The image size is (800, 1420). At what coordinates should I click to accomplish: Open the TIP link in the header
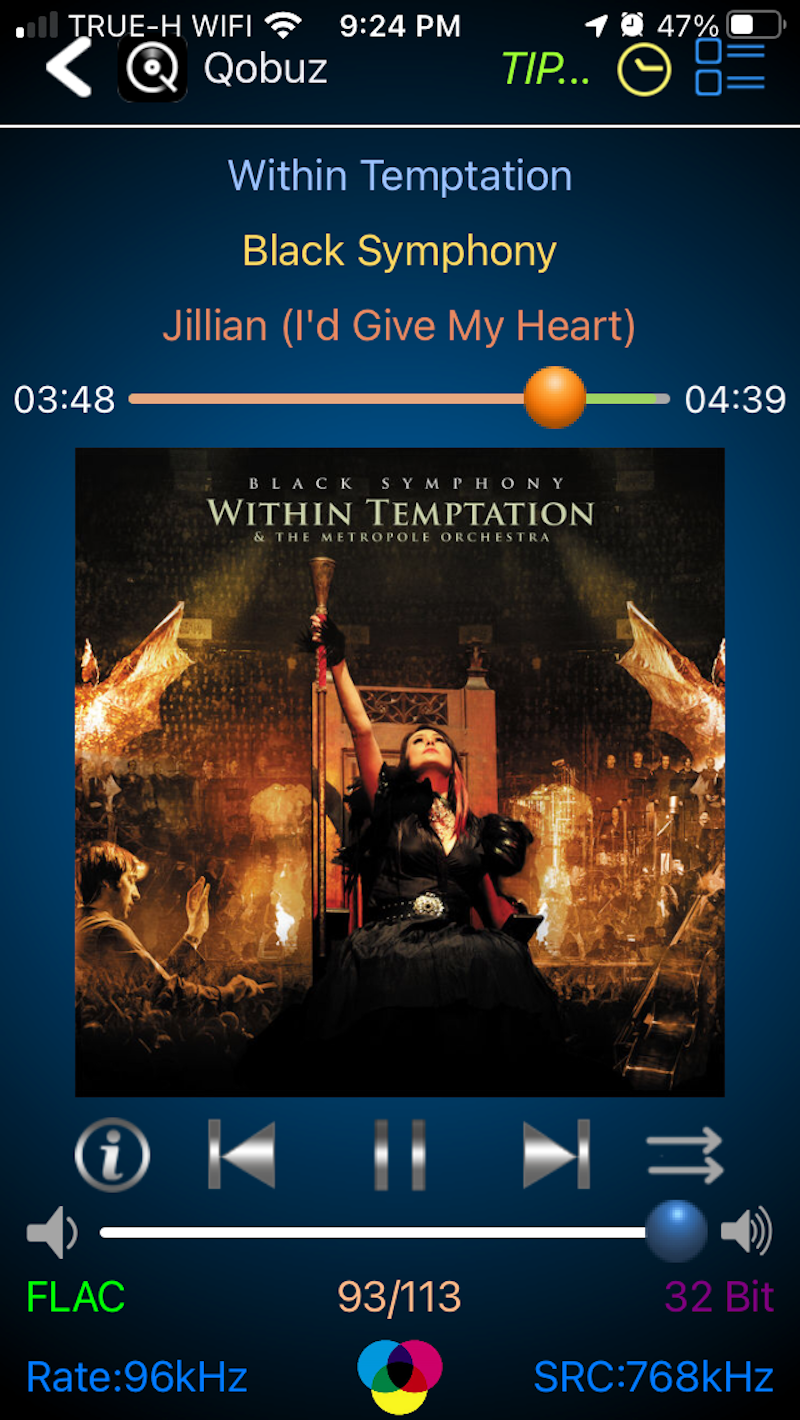point(546,69)
